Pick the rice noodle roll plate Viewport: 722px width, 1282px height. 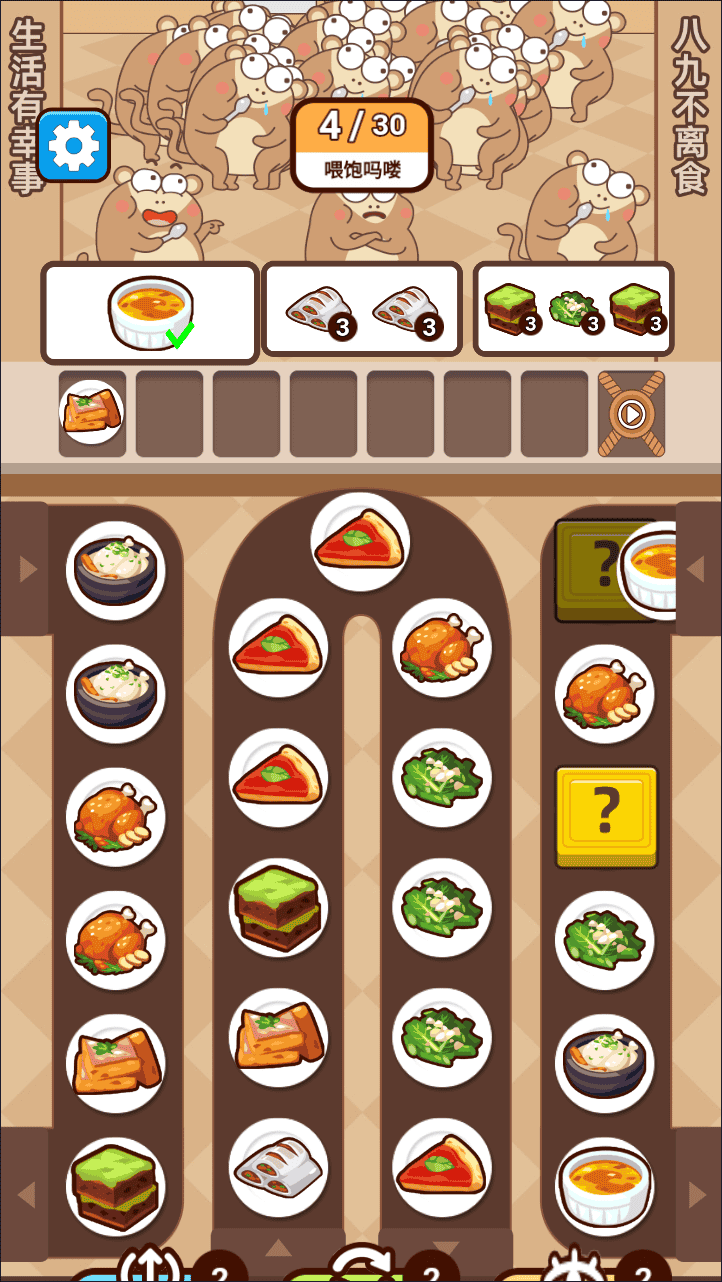(x=278, y=1166)
